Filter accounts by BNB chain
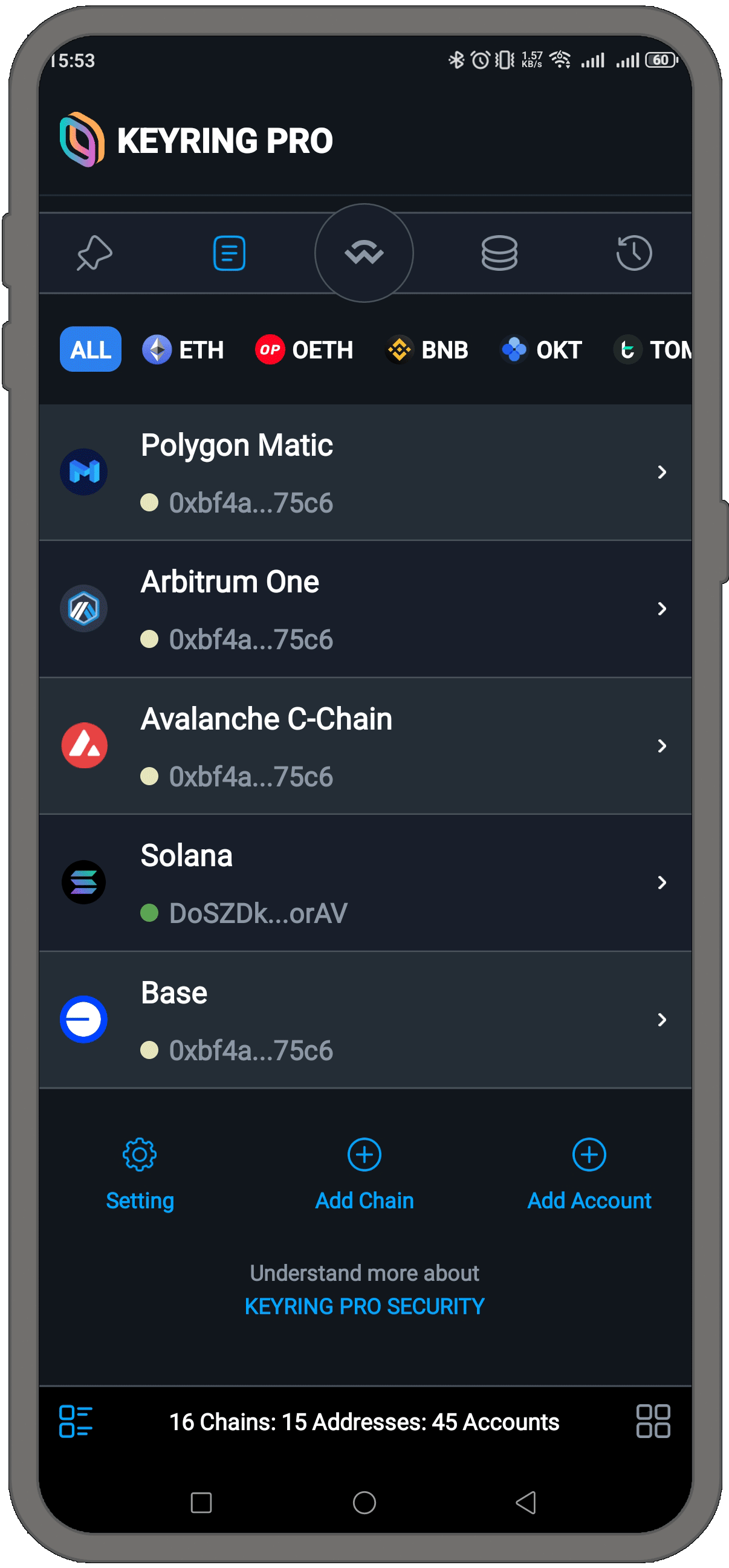729x1568 pixels. coord(427,350)
